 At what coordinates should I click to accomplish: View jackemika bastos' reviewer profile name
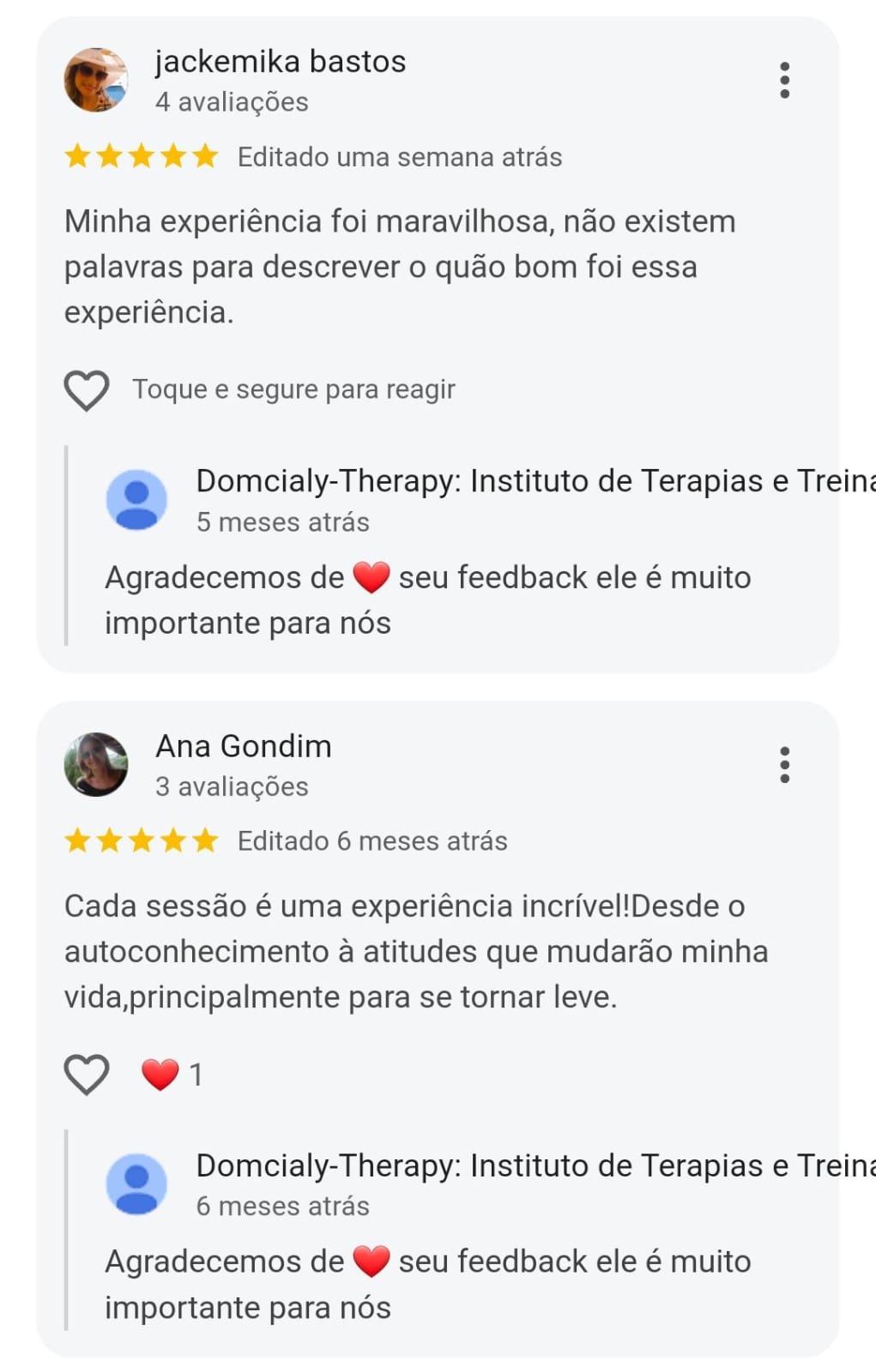click(x=280, y=62)
